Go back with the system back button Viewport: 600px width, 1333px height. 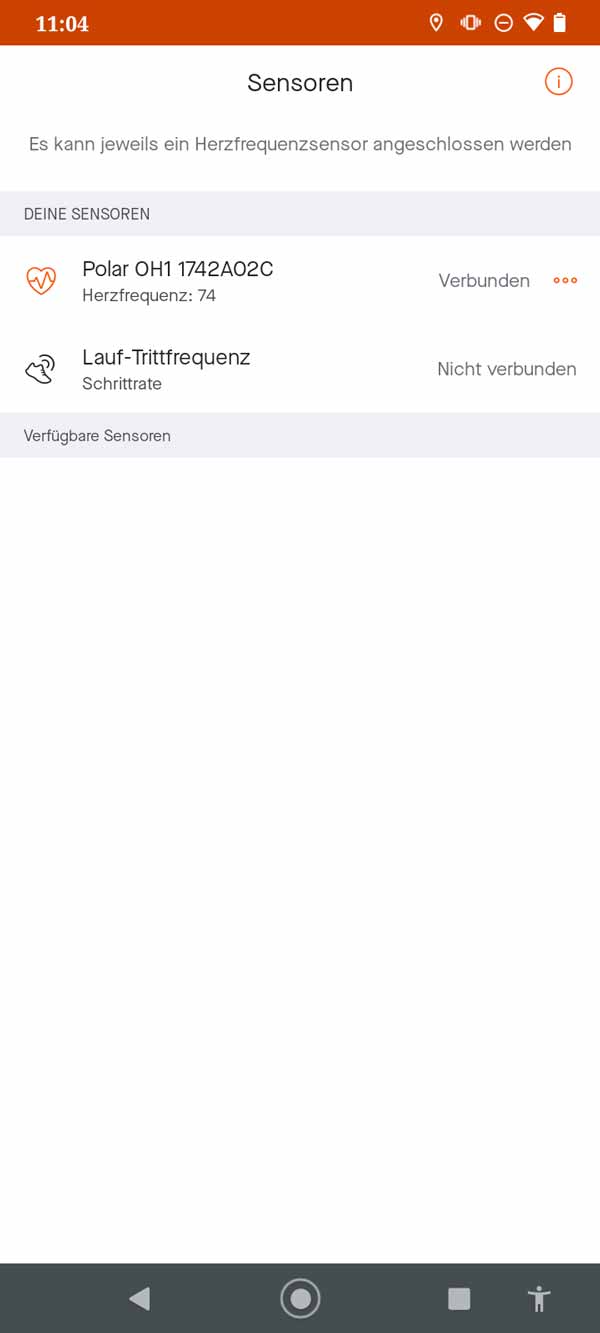point(140,1298)
